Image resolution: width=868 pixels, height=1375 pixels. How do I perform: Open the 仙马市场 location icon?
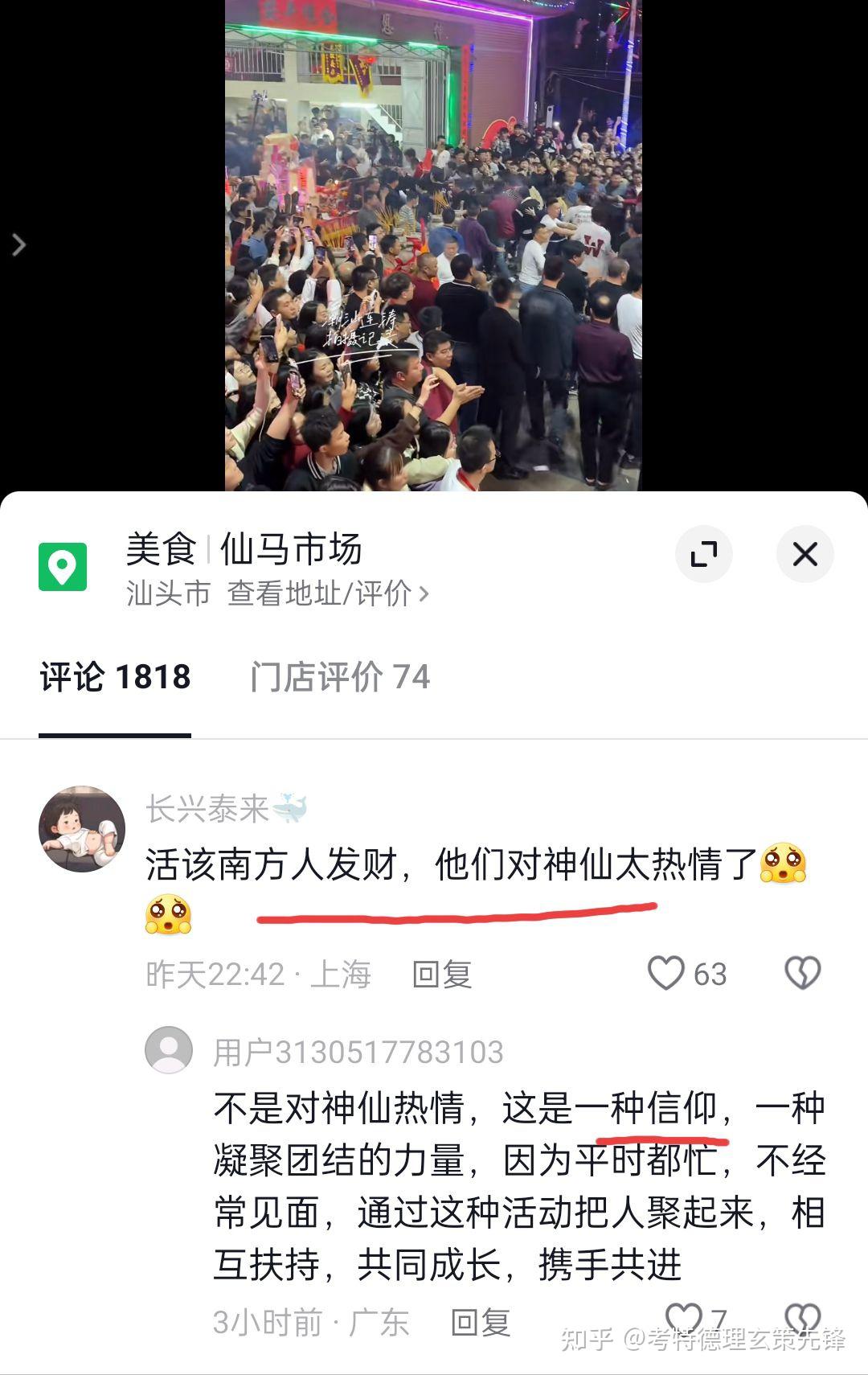tap(63, 567)
